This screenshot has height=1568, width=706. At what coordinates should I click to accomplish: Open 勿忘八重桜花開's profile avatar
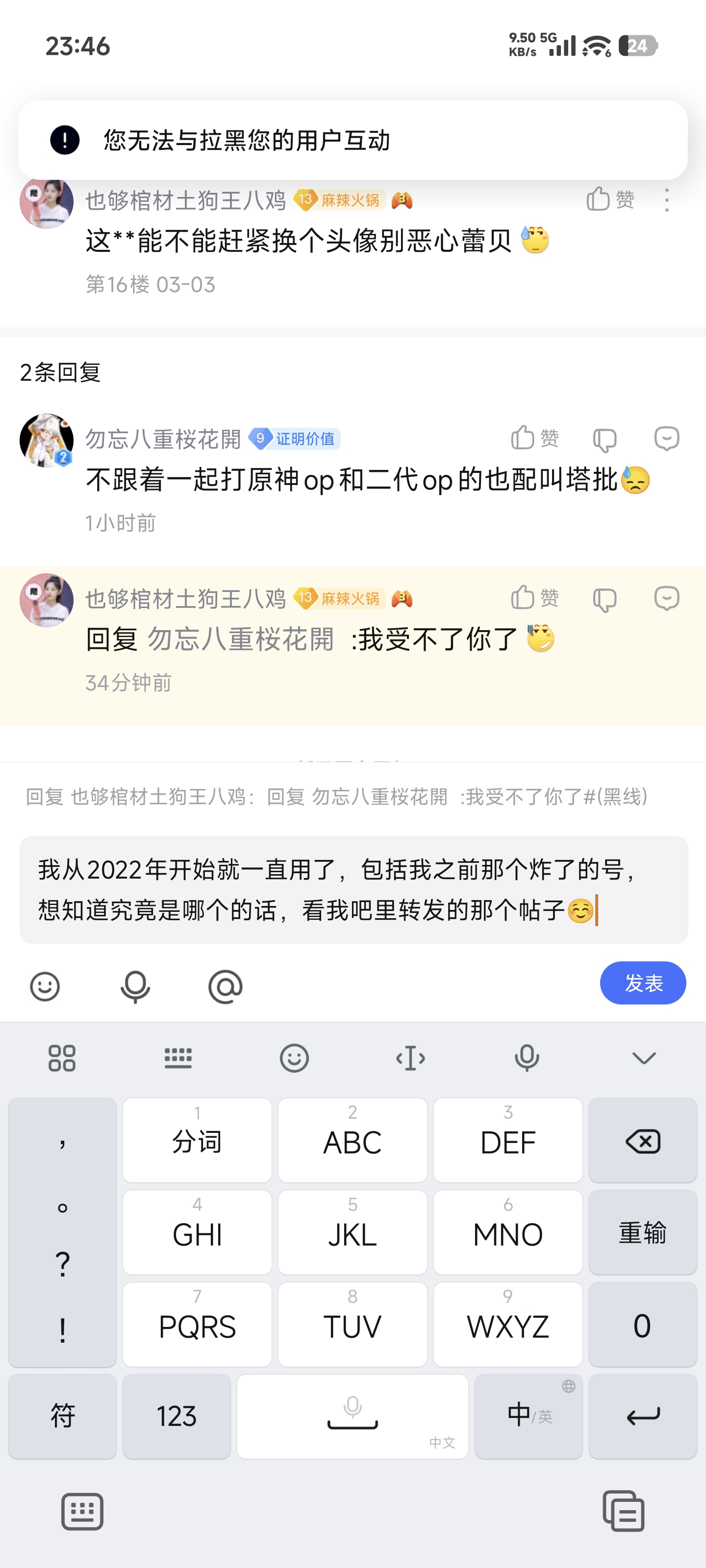coord(46,440)
